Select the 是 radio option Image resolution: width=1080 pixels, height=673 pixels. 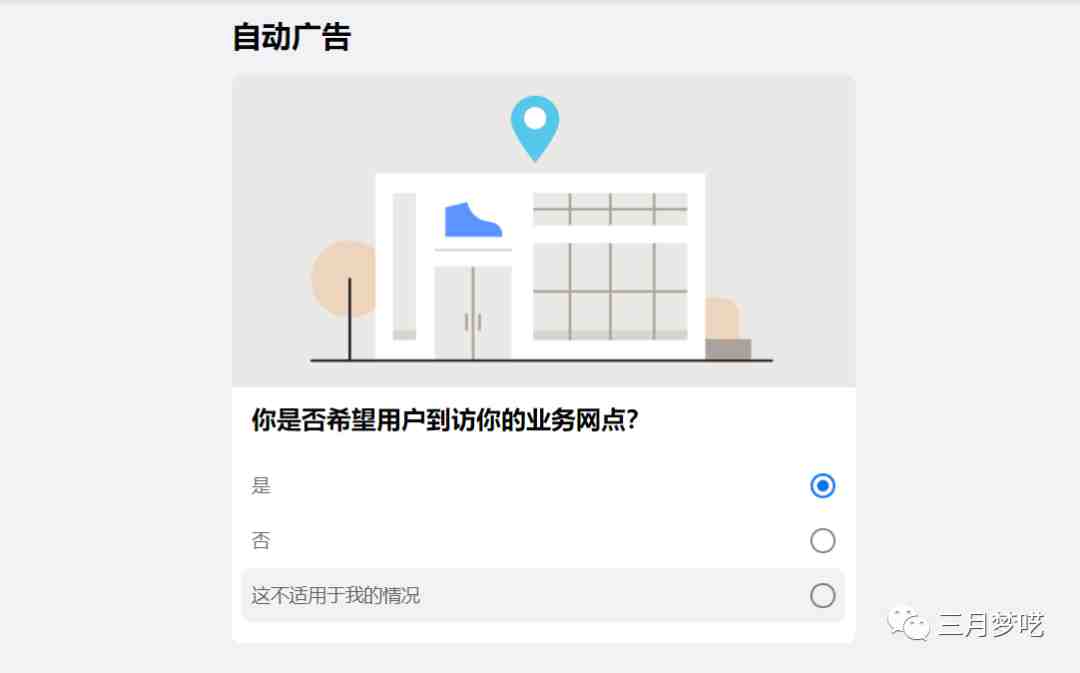click(x=822, y=486)
